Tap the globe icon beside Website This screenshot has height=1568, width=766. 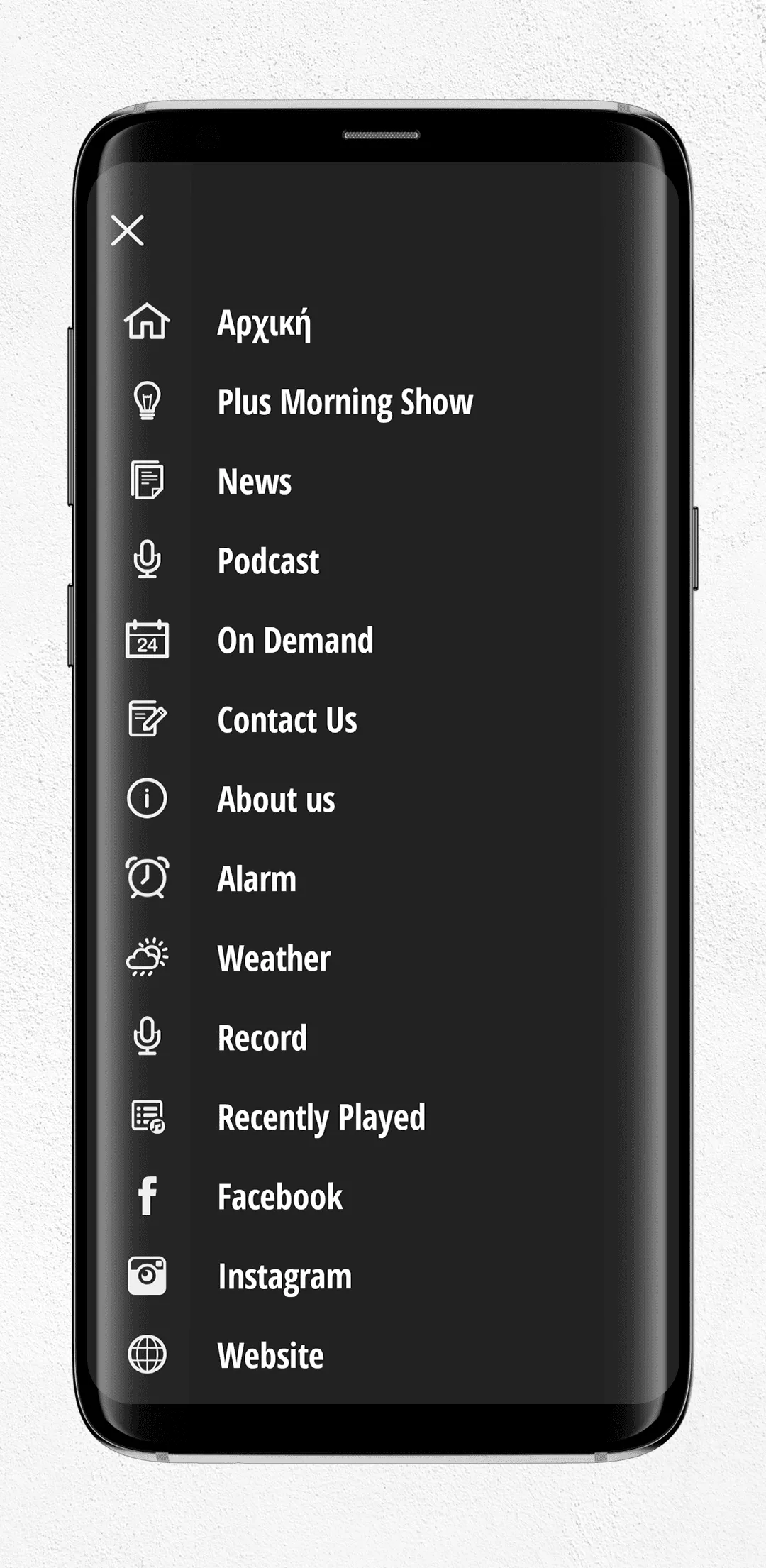tap(147, 1354)
